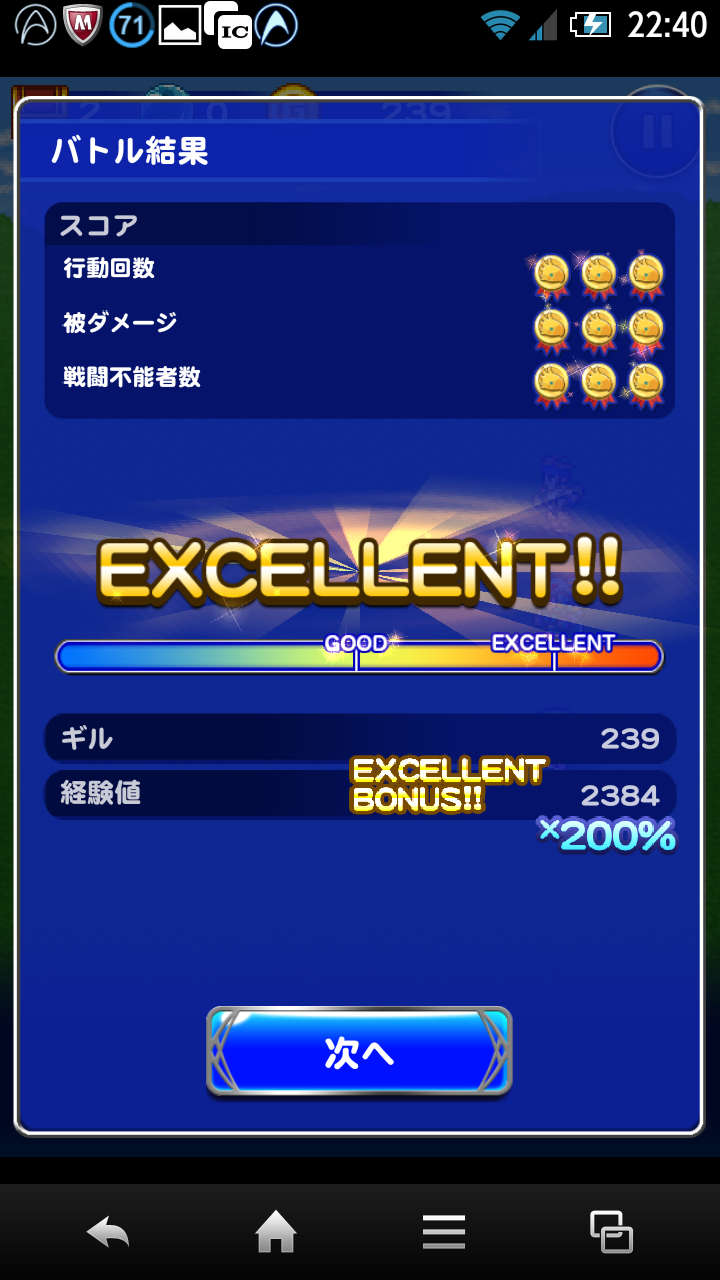Tap the 次へ button to continue
This screenshot has height=1280, width=720.
[359, 1052]
